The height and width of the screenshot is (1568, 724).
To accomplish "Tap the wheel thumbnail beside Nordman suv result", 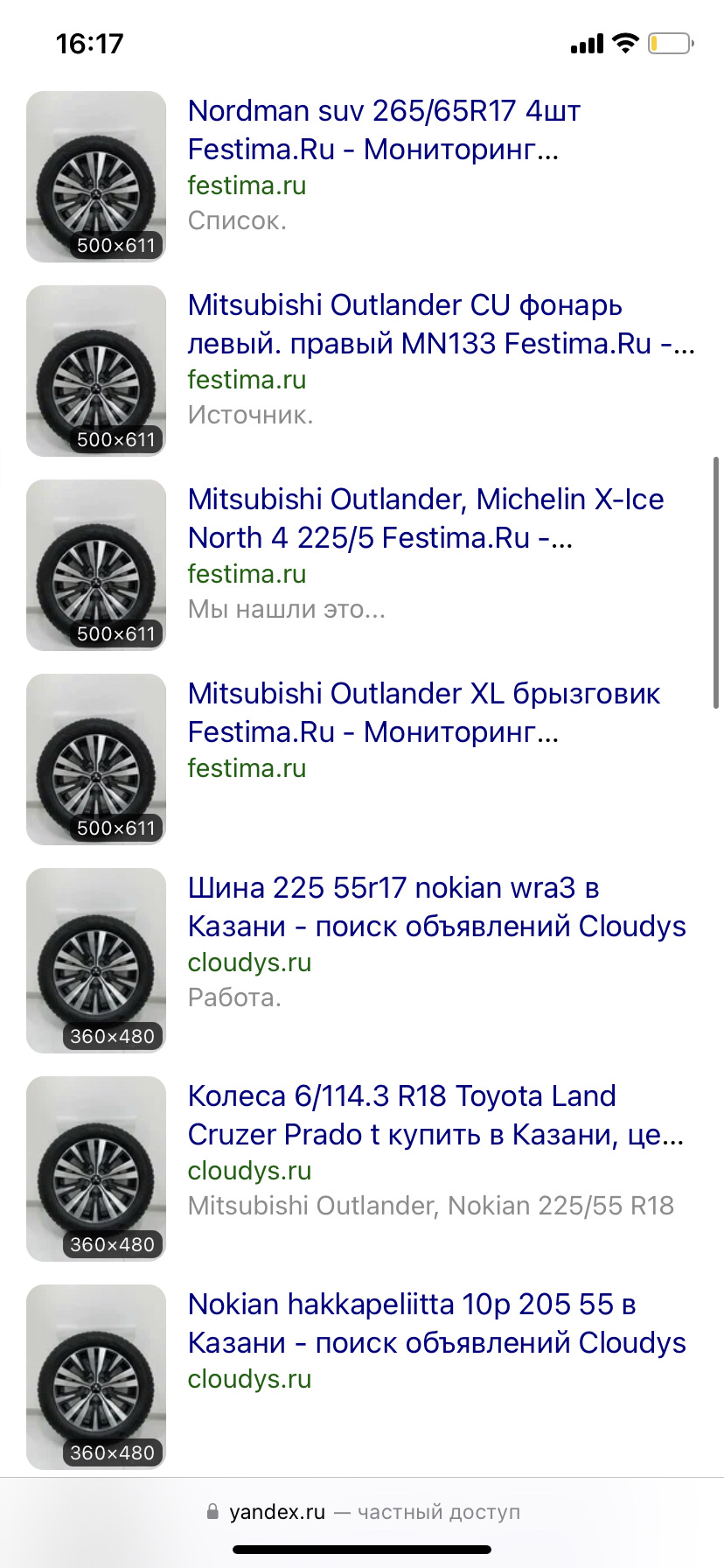I will 96,177.
